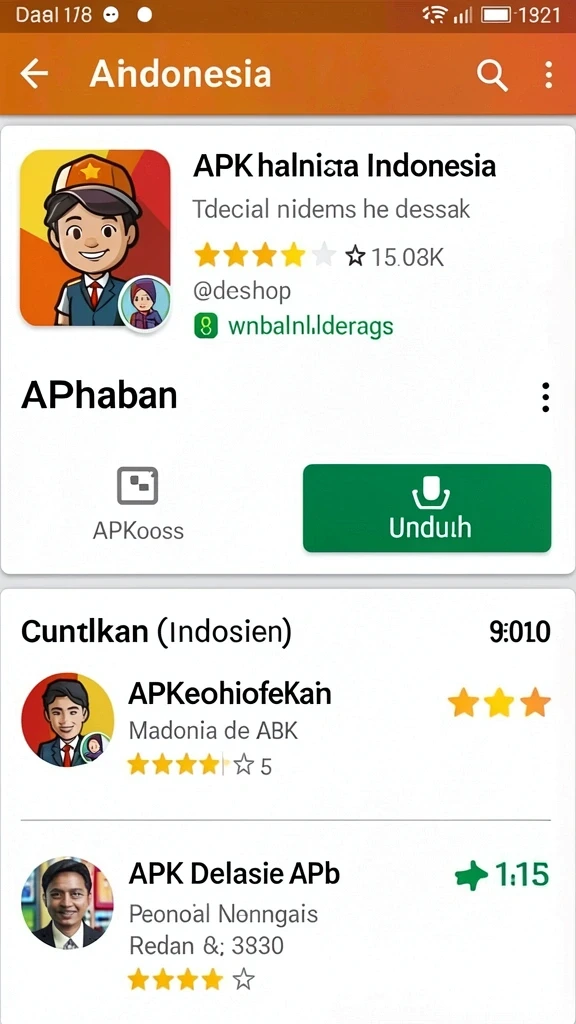Open the app bar overflow menu

[x=549, y=75]
